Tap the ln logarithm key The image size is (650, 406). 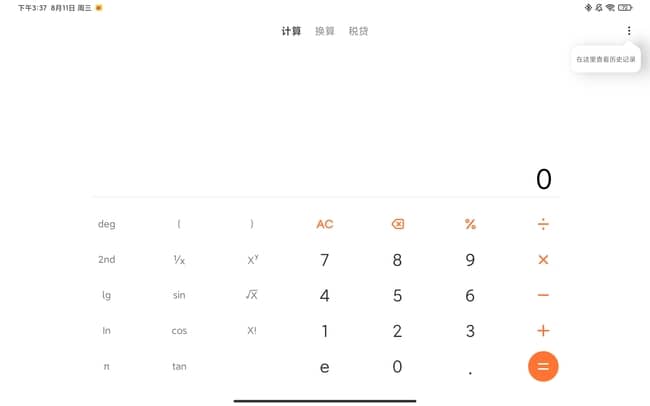[106, 331]
